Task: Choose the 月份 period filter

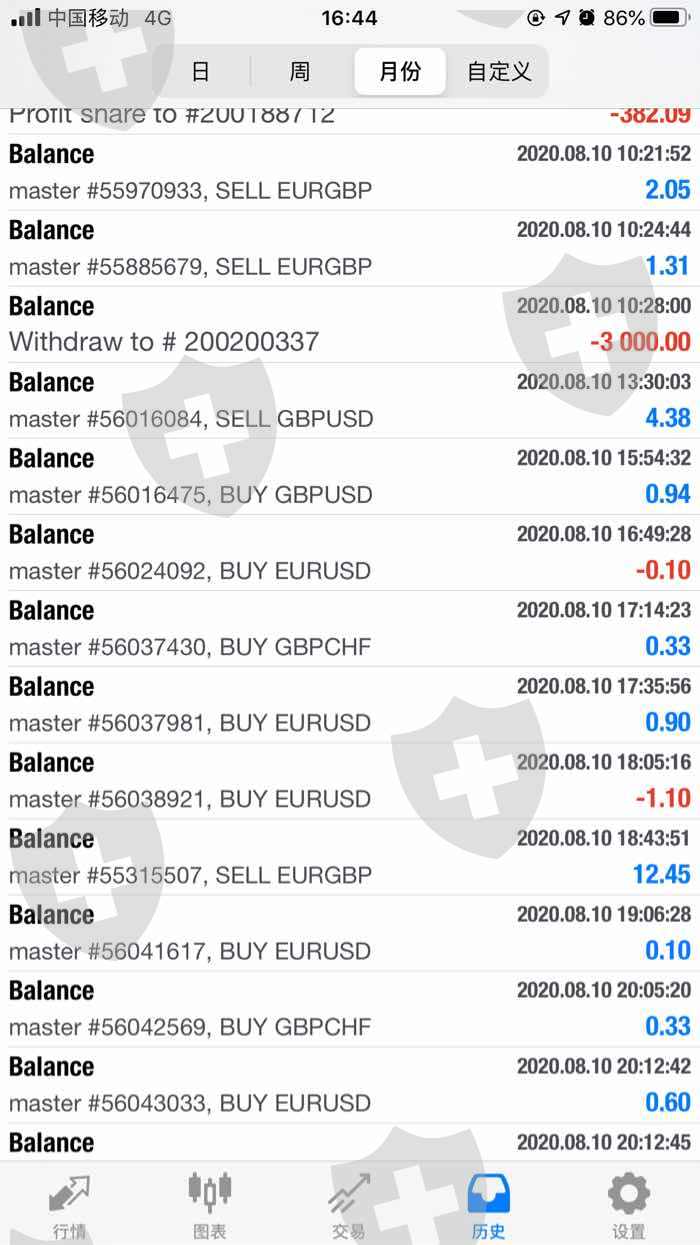Action: click(x=400, y=72)
